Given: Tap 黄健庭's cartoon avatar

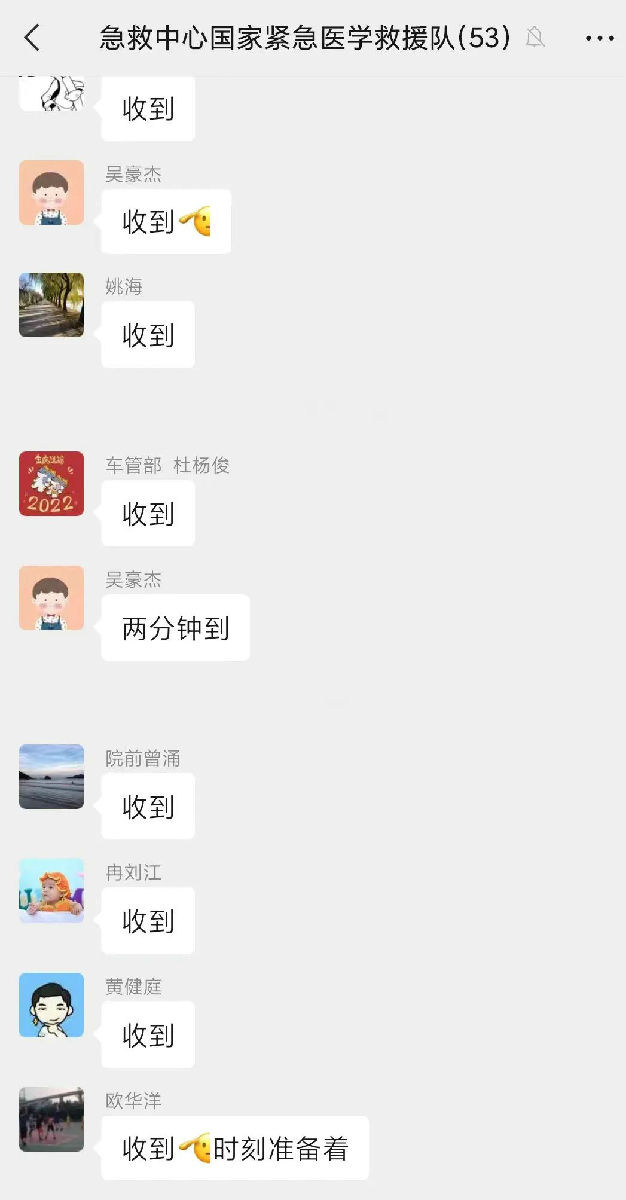Looking at the screenshot, I should coord(51,1004).
